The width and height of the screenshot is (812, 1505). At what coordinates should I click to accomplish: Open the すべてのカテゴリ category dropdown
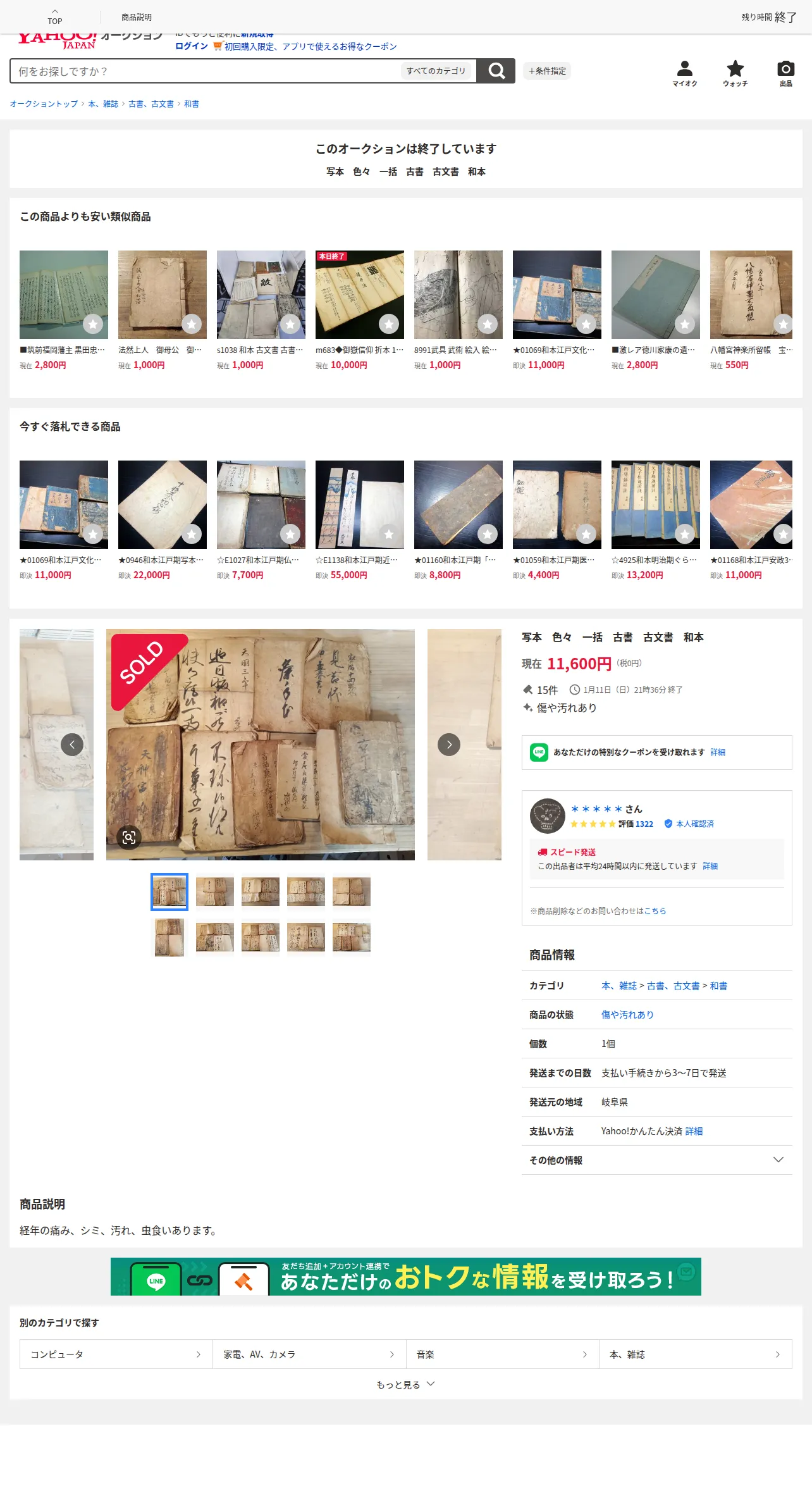[x=436, y=71]
